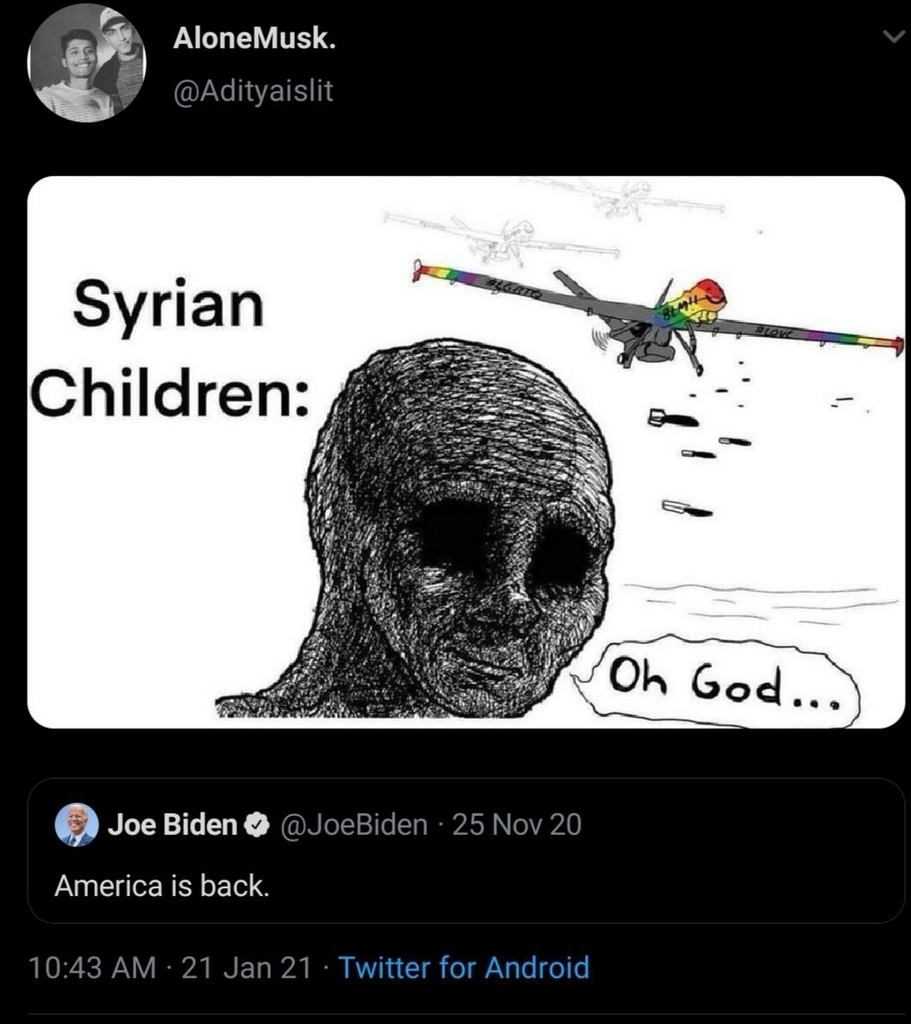Open the tweet options chevron
Viewport: 911px width, 1024px height.
[891, 37]
